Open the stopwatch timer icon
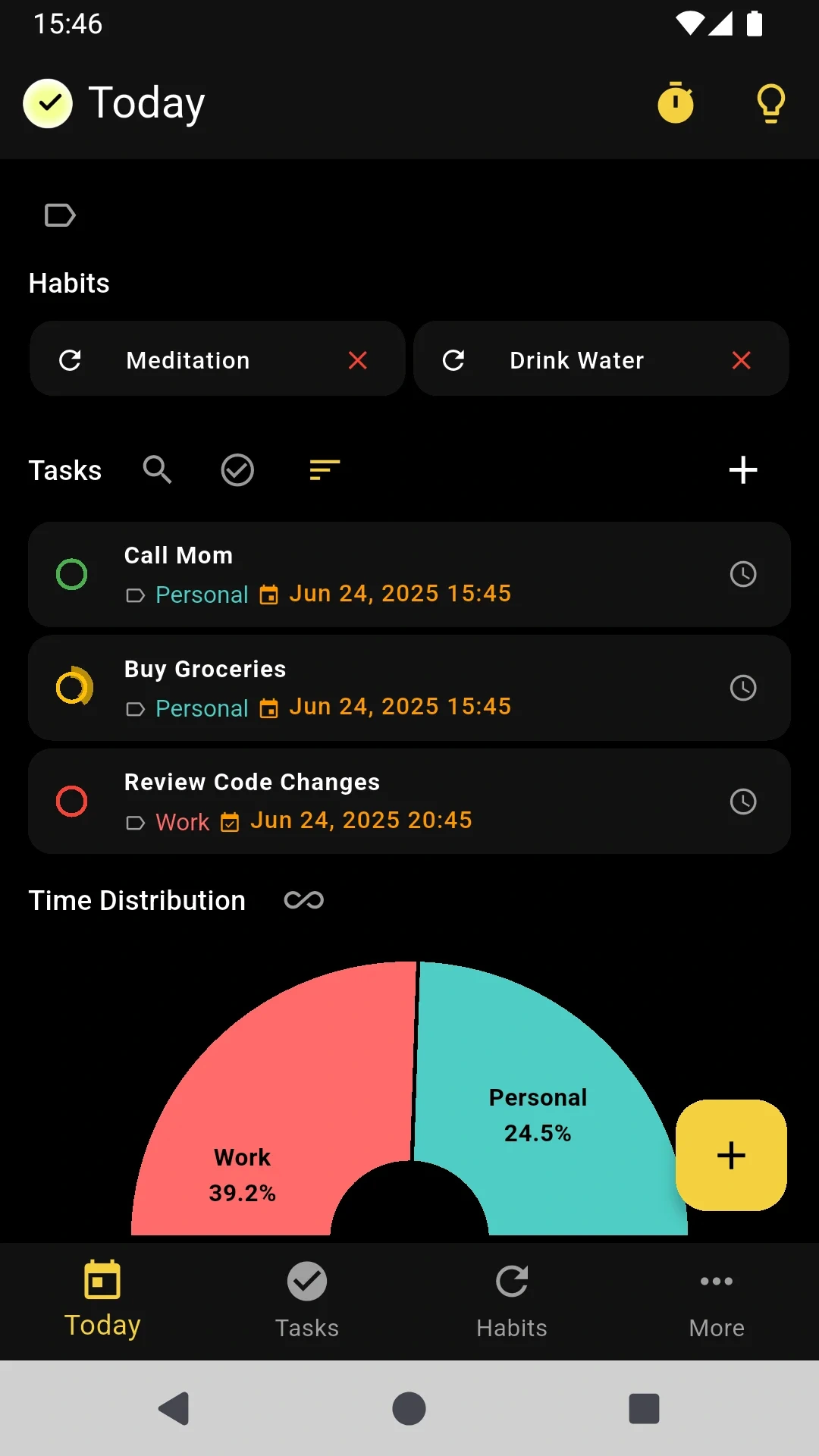Screen dimensions: 819x1456 click(x=675, y=103)
